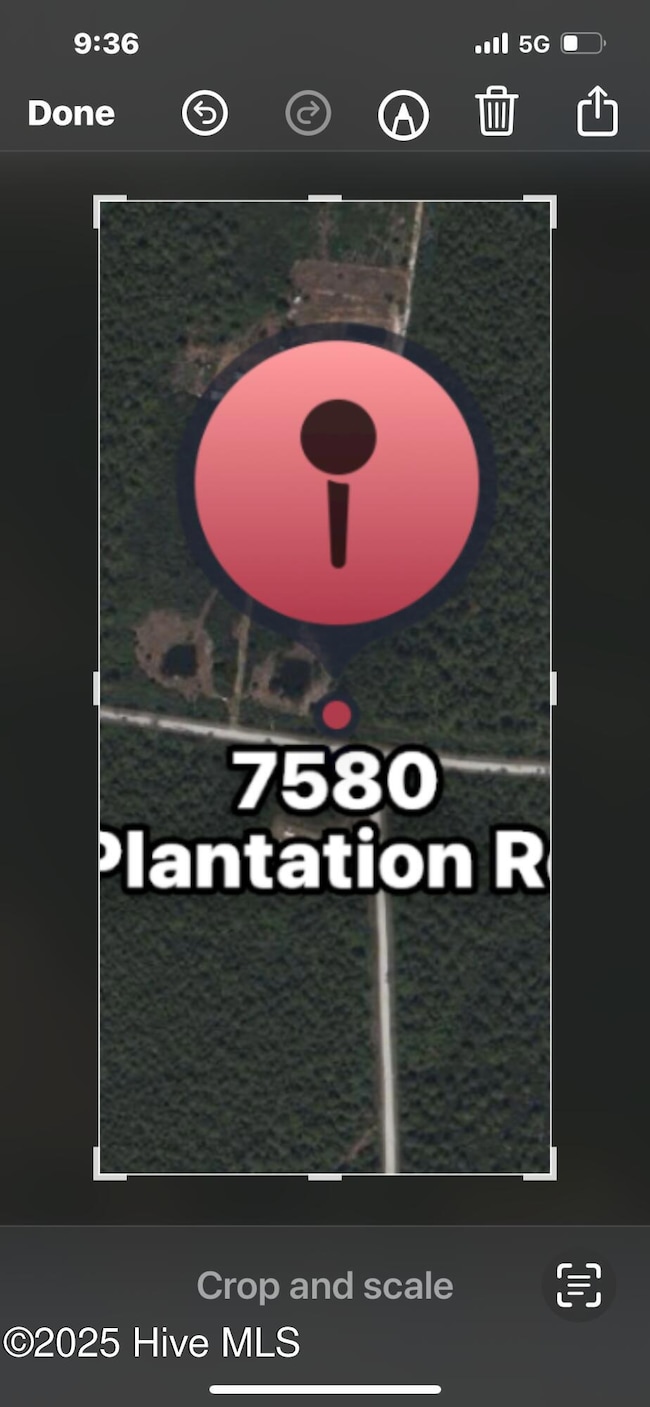The width and height of the screenshot is (650, 1407).
Task: Open the markup pen tool
Action: 404,115
